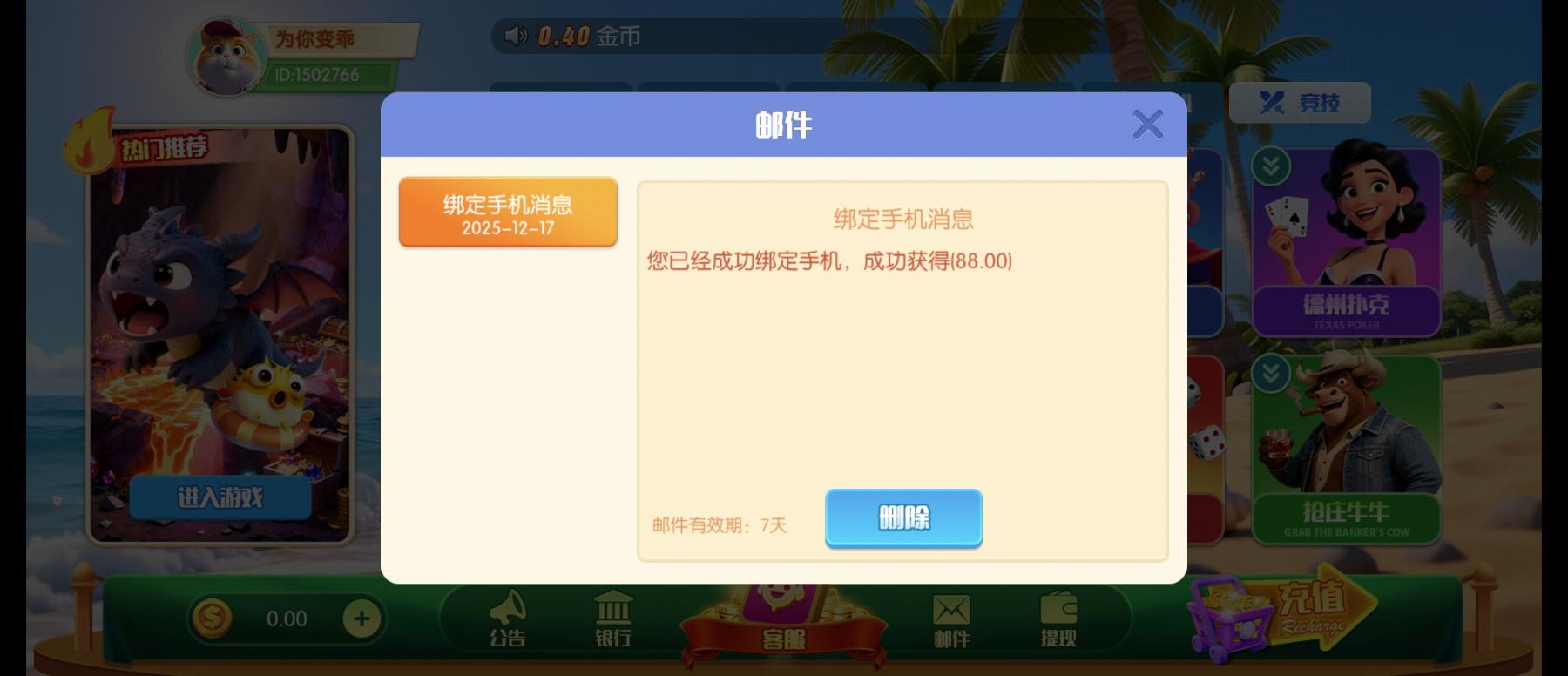Image resolution: width=1568 pixels, height=676 pixels.
Task: Open the 绑定手机消息 mail entry
Action: click(508, 213)
